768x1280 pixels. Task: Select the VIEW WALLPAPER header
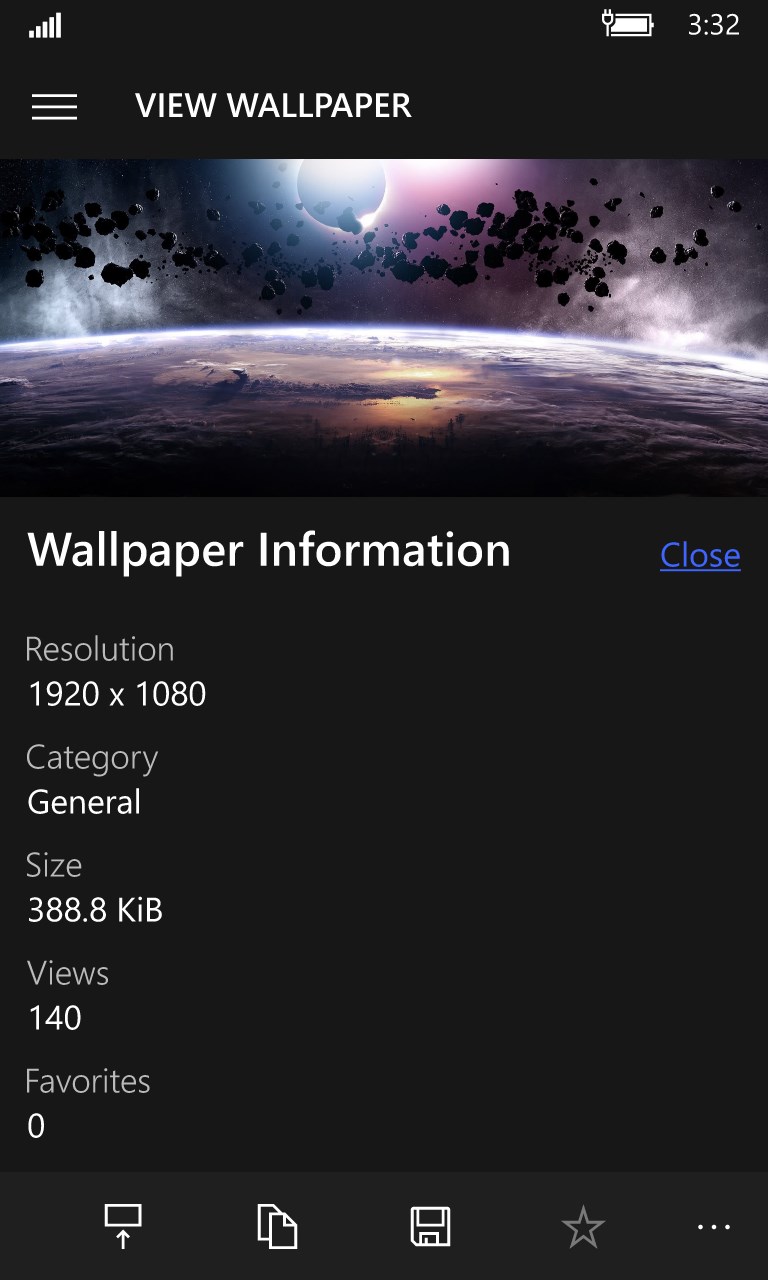(x=272, y=105)
